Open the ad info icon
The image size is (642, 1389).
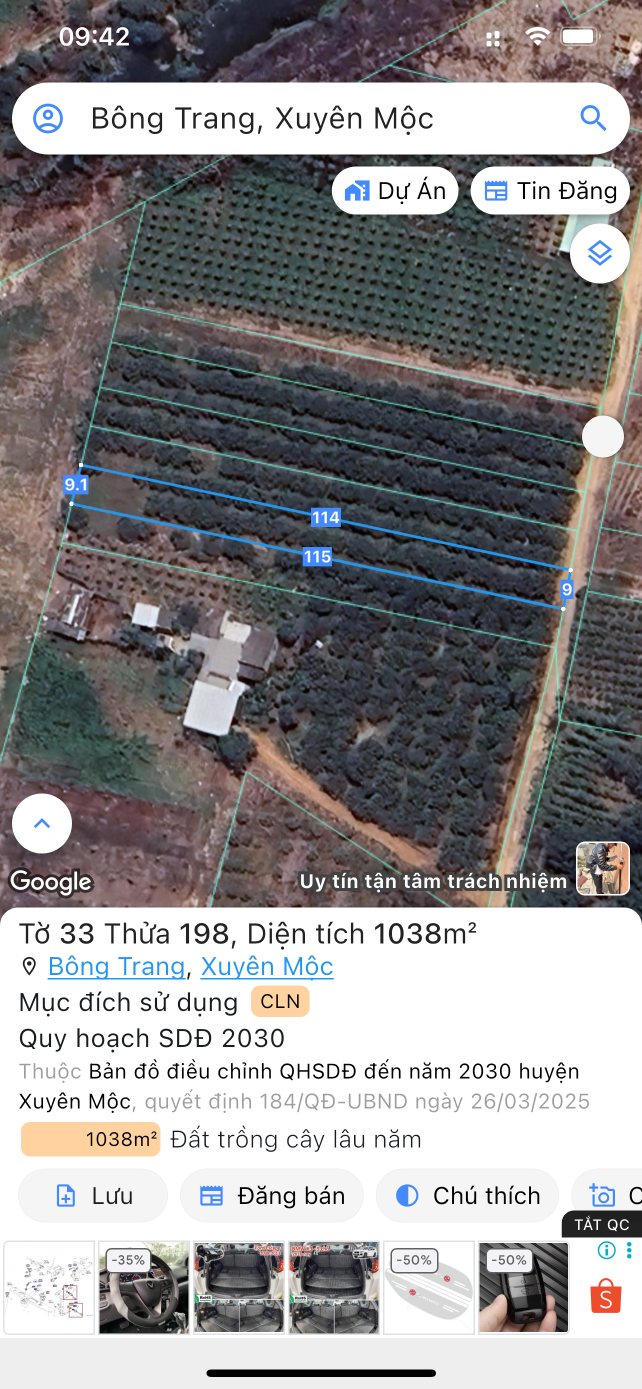pos(606,1251)
